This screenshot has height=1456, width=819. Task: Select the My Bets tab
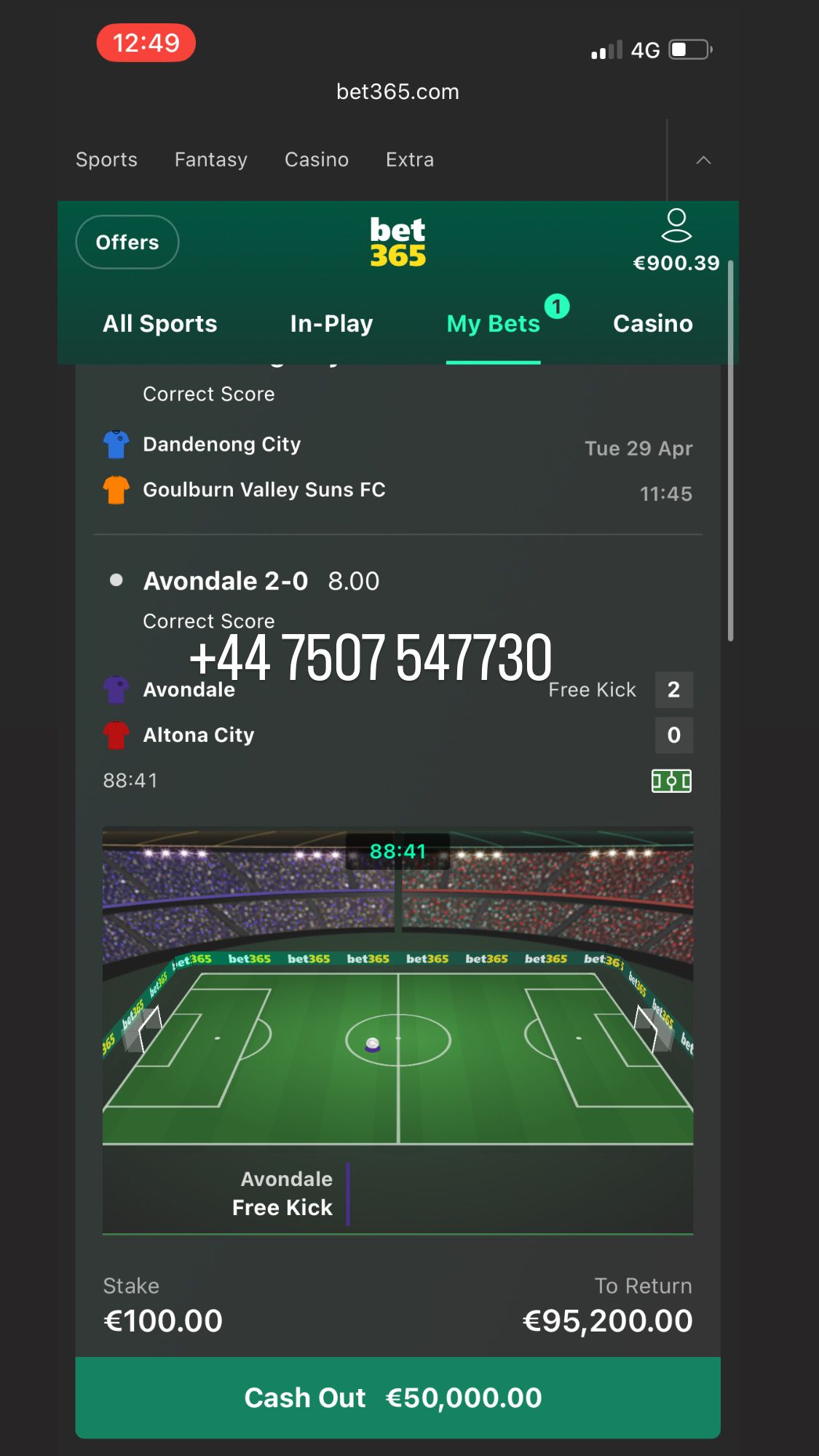[x=494, y=323]
